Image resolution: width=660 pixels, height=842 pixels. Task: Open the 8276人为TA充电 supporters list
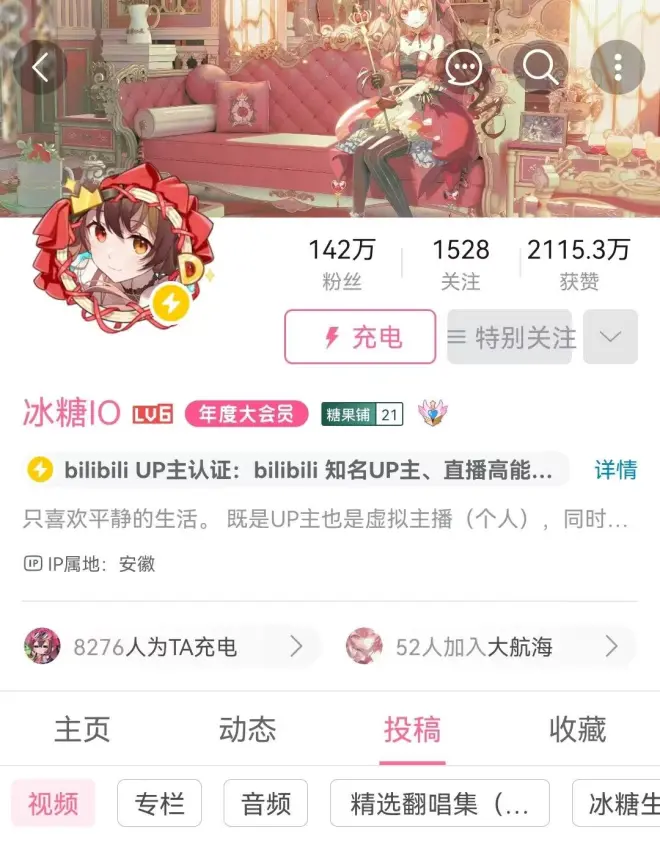(165, 647)
